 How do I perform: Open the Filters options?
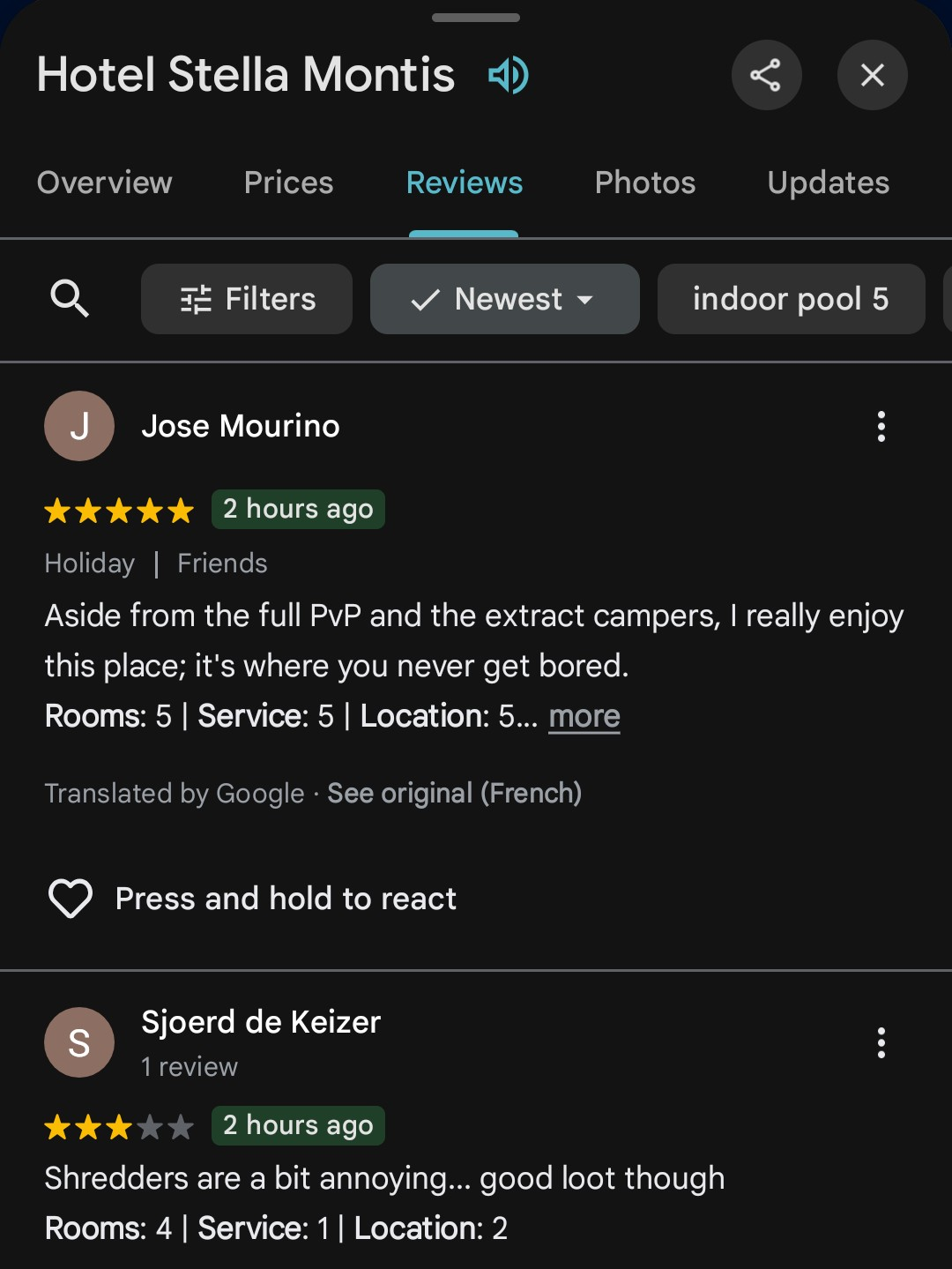pyautogui.click(x=247, y=299)
